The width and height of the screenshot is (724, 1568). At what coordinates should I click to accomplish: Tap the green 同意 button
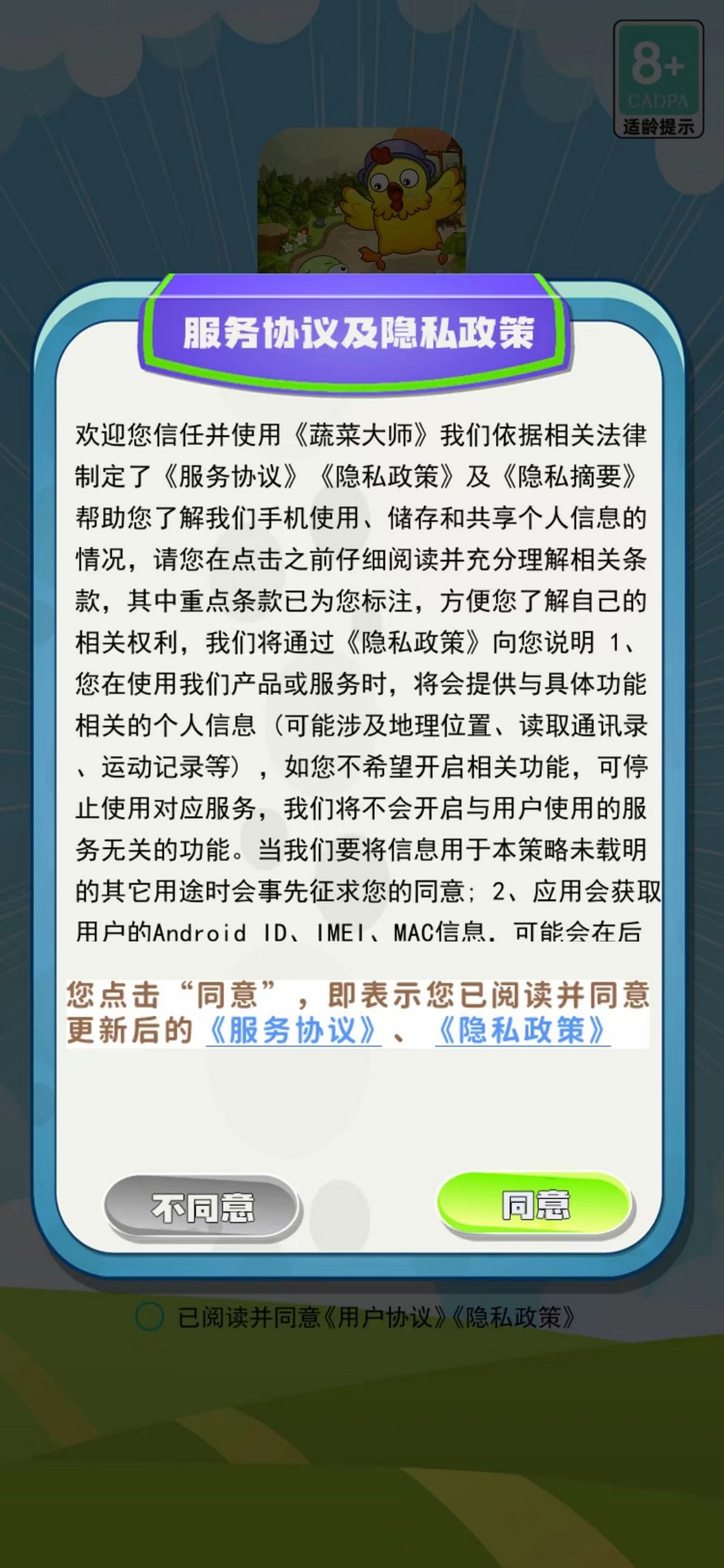click(535, 1205)
